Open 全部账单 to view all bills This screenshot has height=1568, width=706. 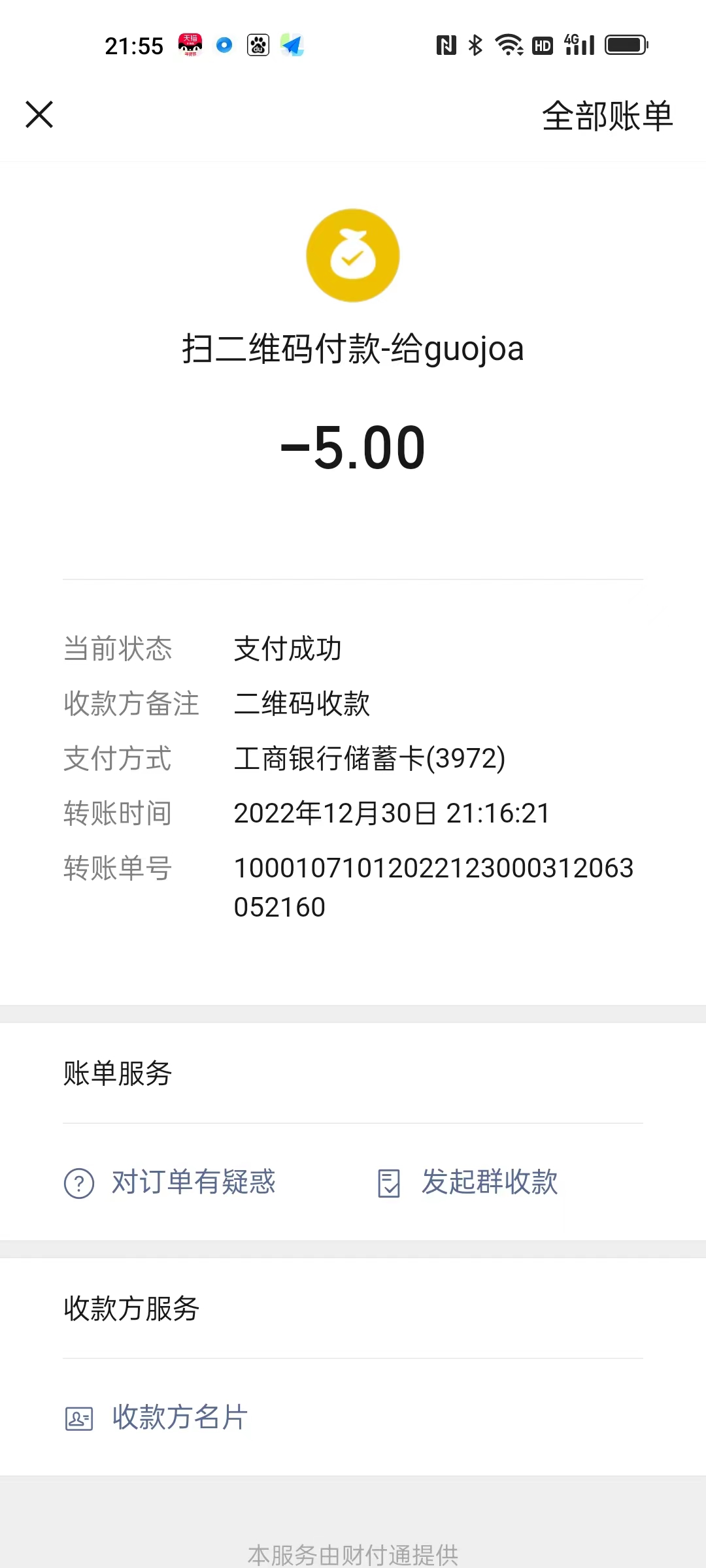pos(607,116)
